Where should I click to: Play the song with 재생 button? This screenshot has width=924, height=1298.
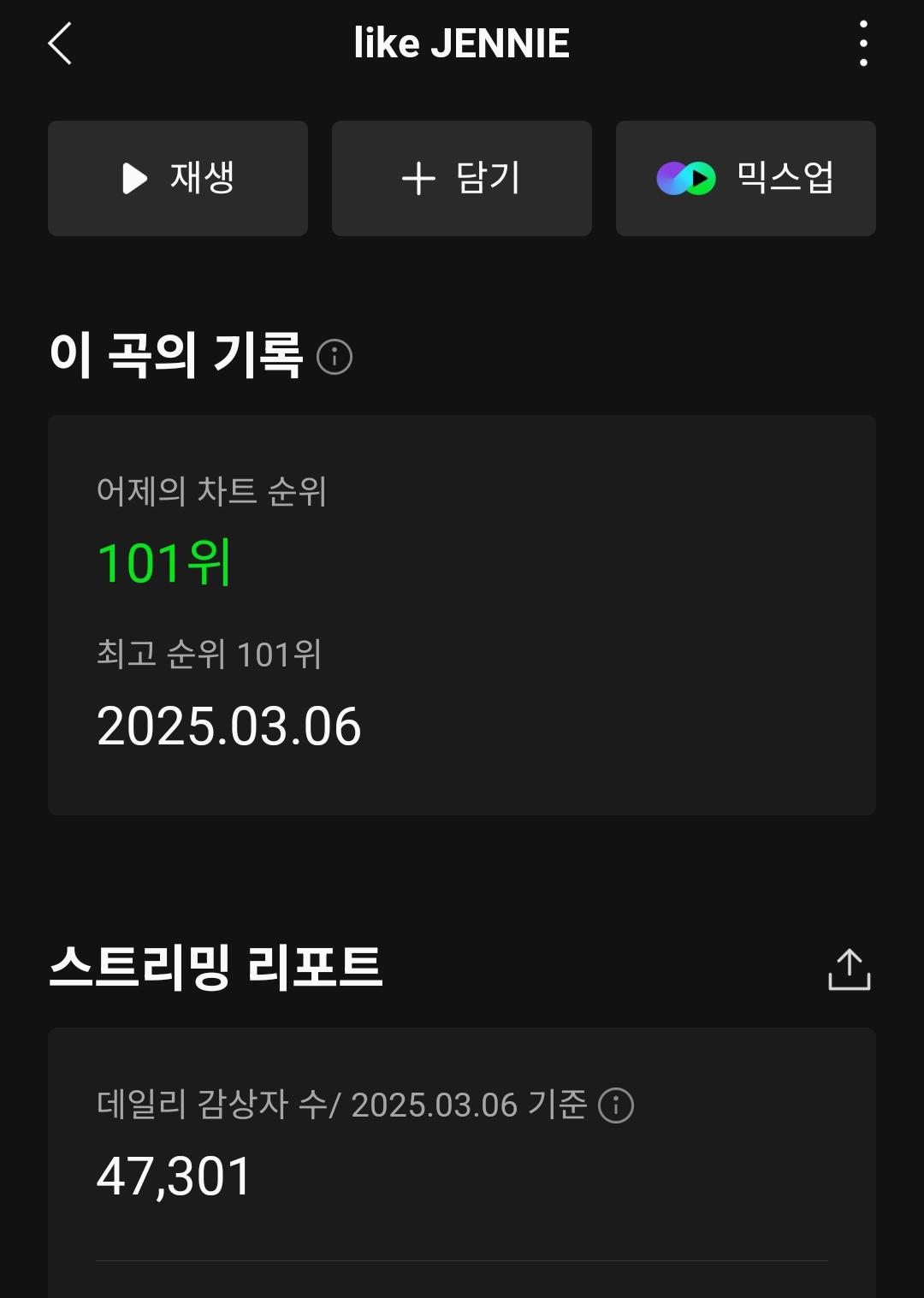click(x=178, y=178)
